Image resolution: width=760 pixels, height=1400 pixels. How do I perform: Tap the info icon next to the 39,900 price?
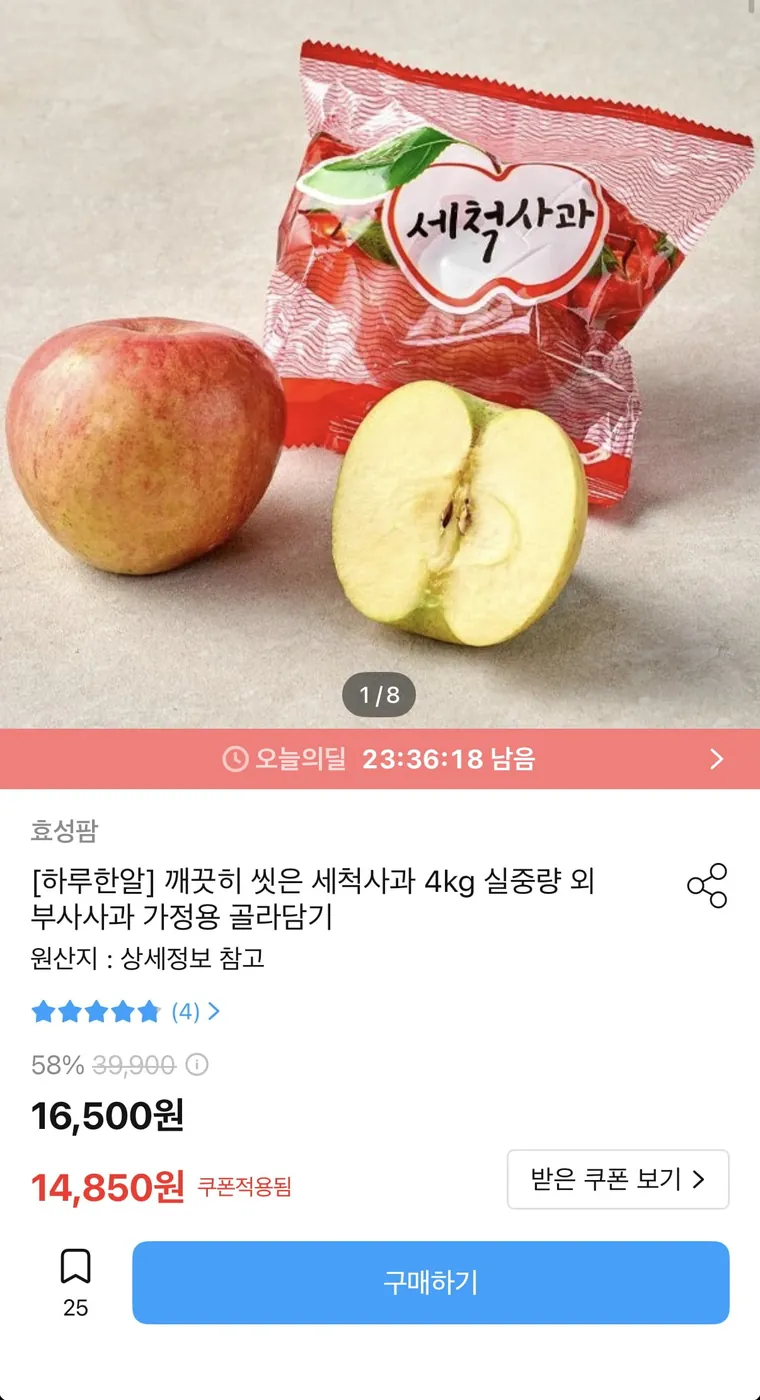click(x=198, y=1065)
